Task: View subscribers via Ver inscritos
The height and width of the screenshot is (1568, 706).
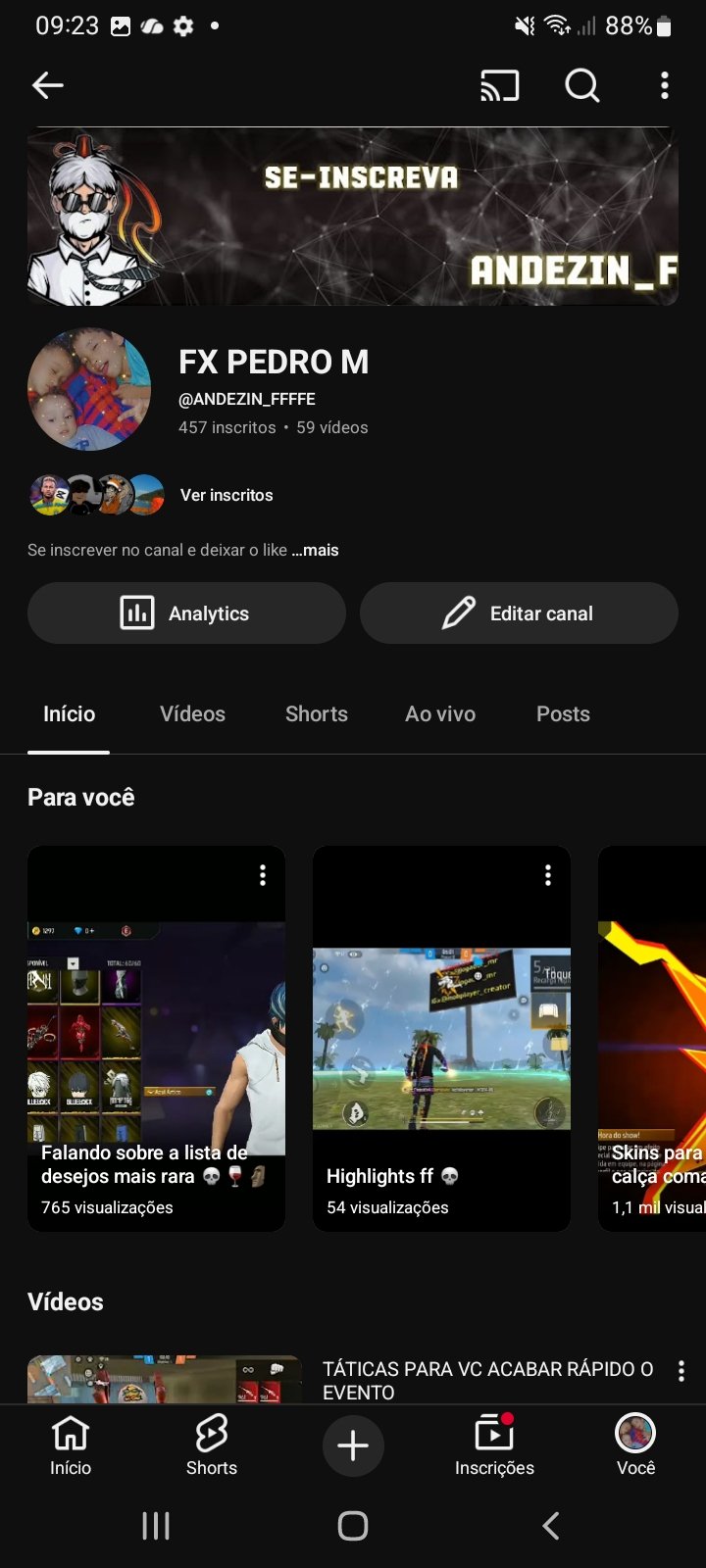Action: pos(227,495)
